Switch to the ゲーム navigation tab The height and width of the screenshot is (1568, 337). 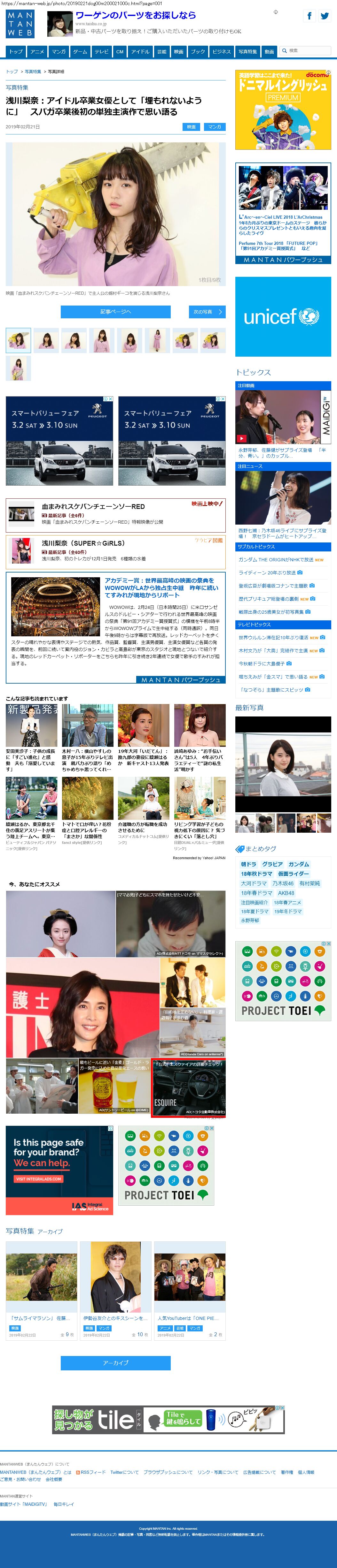(80, 52)
